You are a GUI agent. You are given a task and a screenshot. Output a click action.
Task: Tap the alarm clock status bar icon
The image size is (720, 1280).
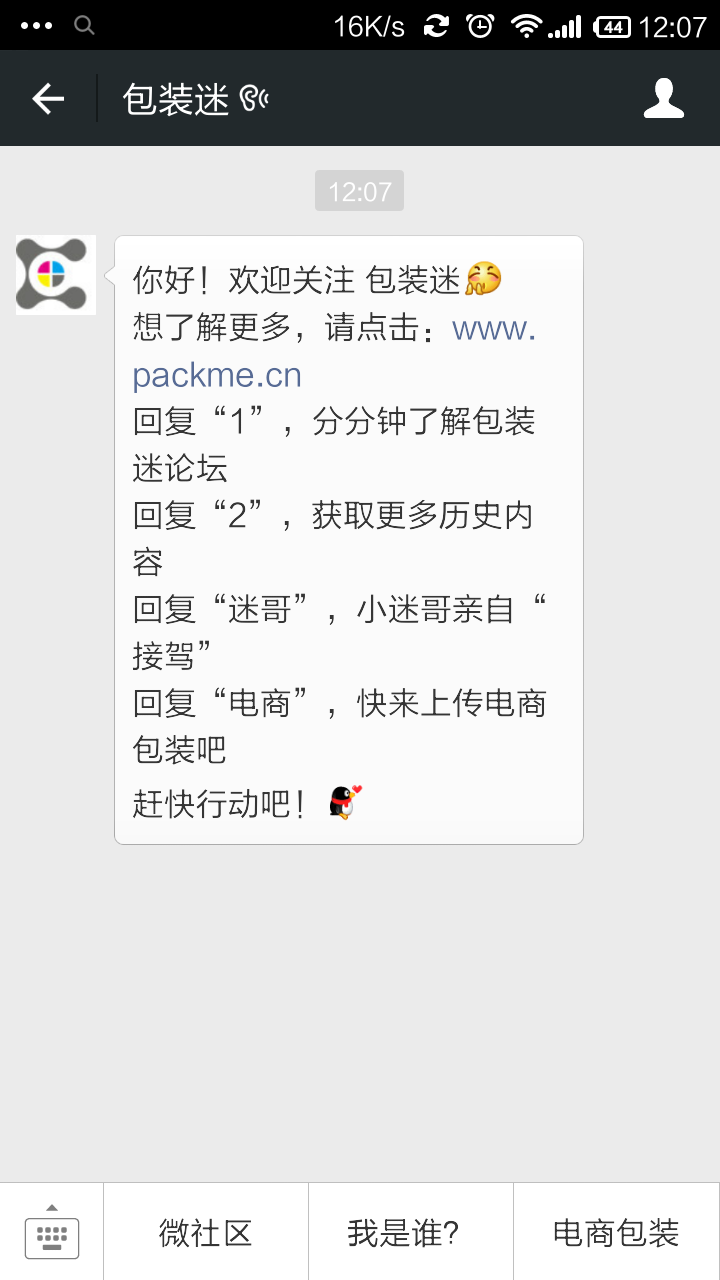click(x=482, y=25)
